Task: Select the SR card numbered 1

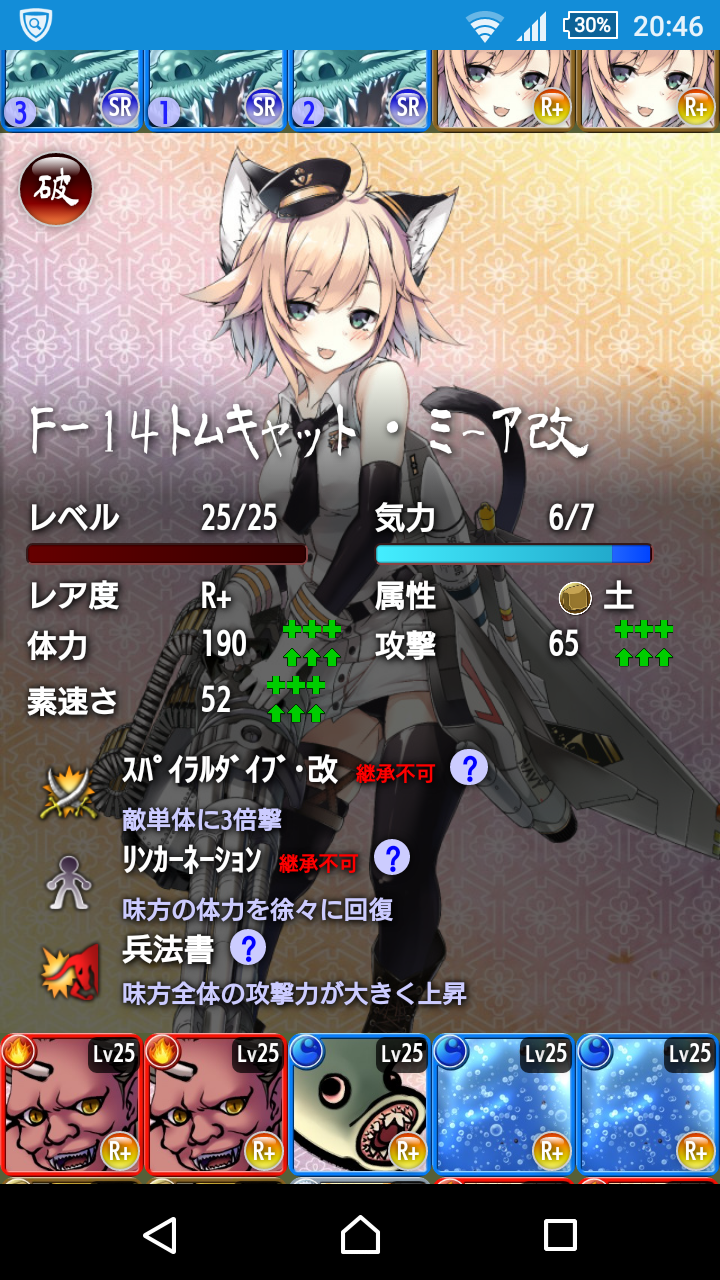Action: tap(216, 90)
